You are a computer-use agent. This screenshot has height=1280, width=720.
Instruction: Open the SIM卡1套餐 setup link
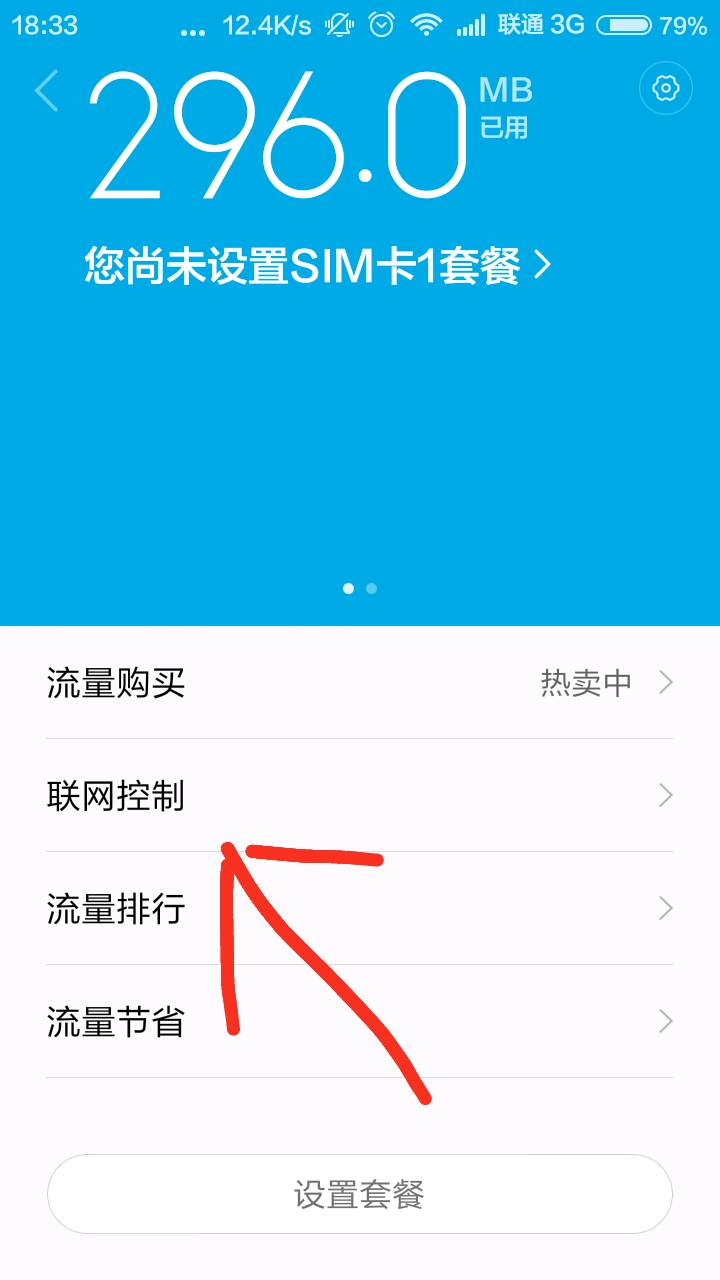317,266
